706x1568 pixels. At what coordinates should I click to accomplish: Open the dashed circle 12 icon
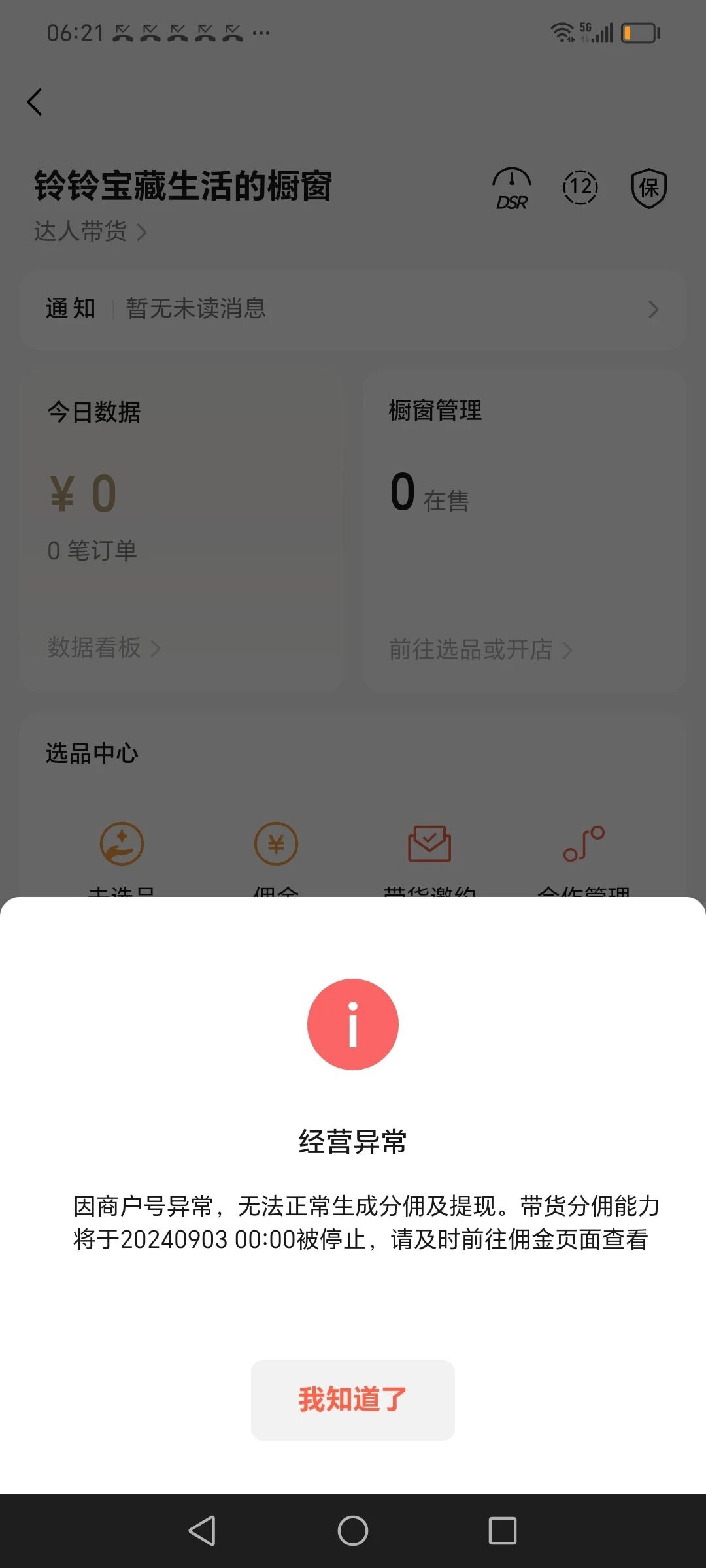pos(580,188)
